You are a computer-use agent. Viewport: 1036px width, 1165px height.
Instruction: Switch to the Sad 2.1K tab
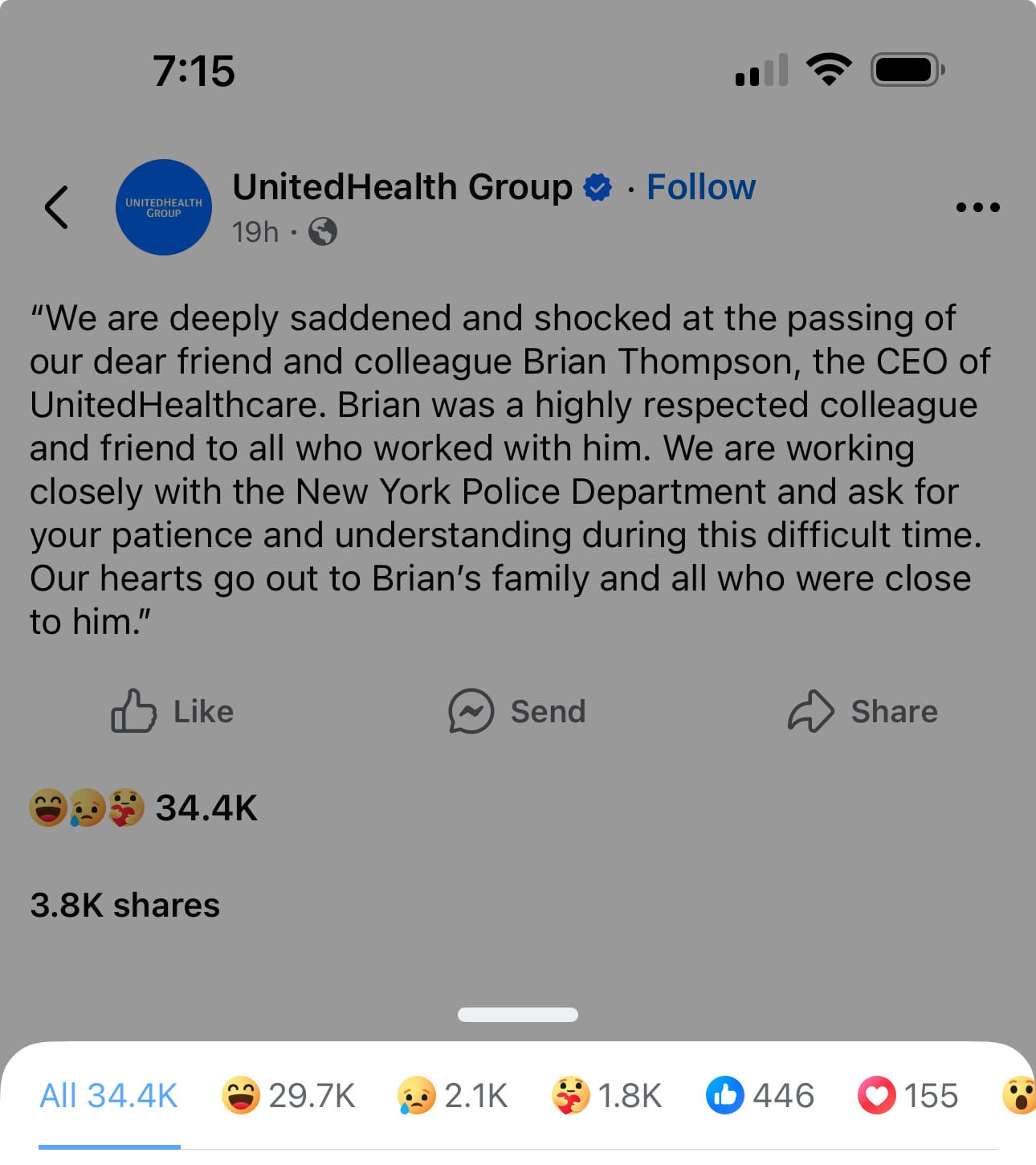pos(453,1096)
